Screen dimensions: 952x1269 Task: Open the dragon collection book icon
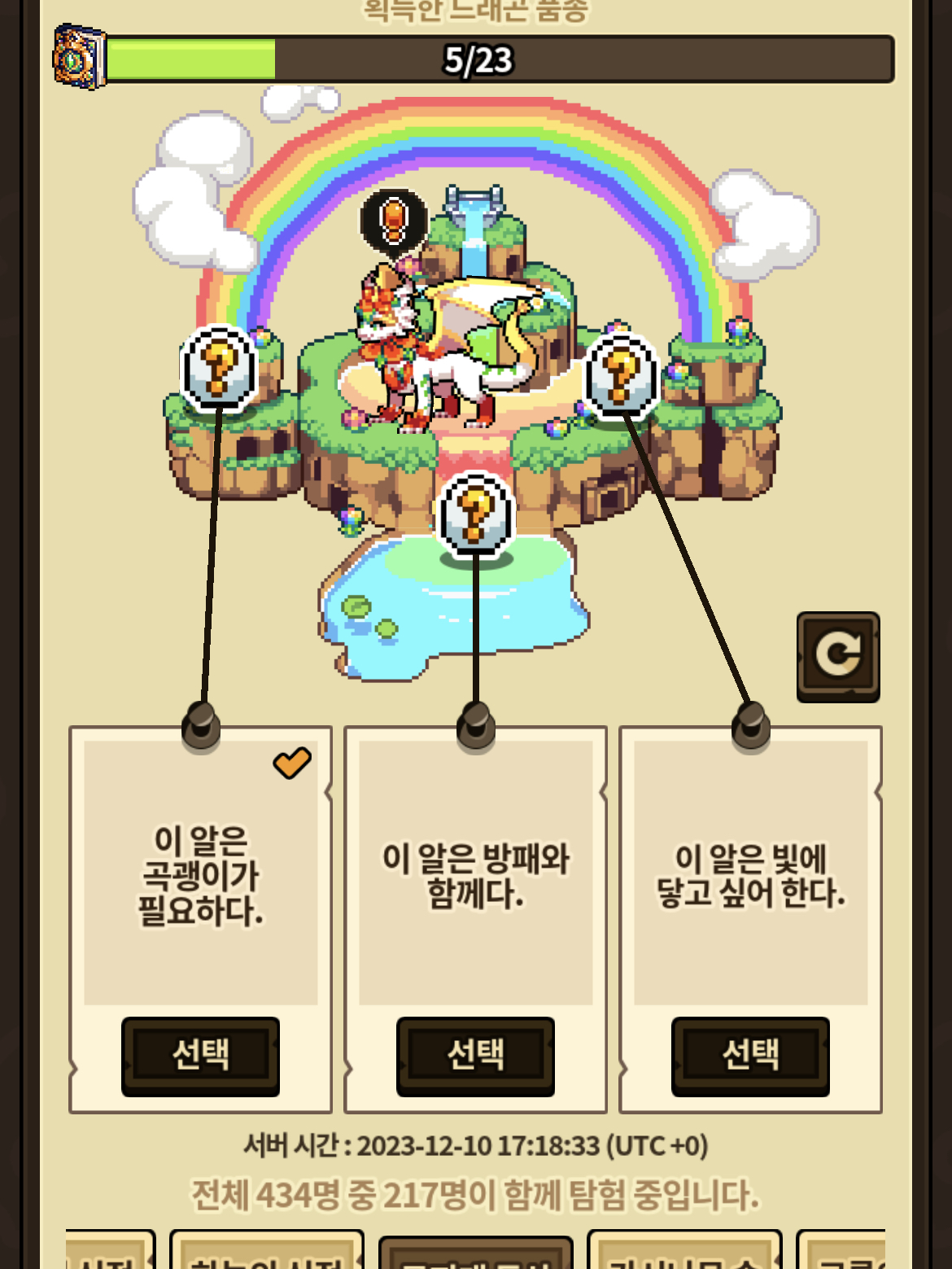(78, 57)
